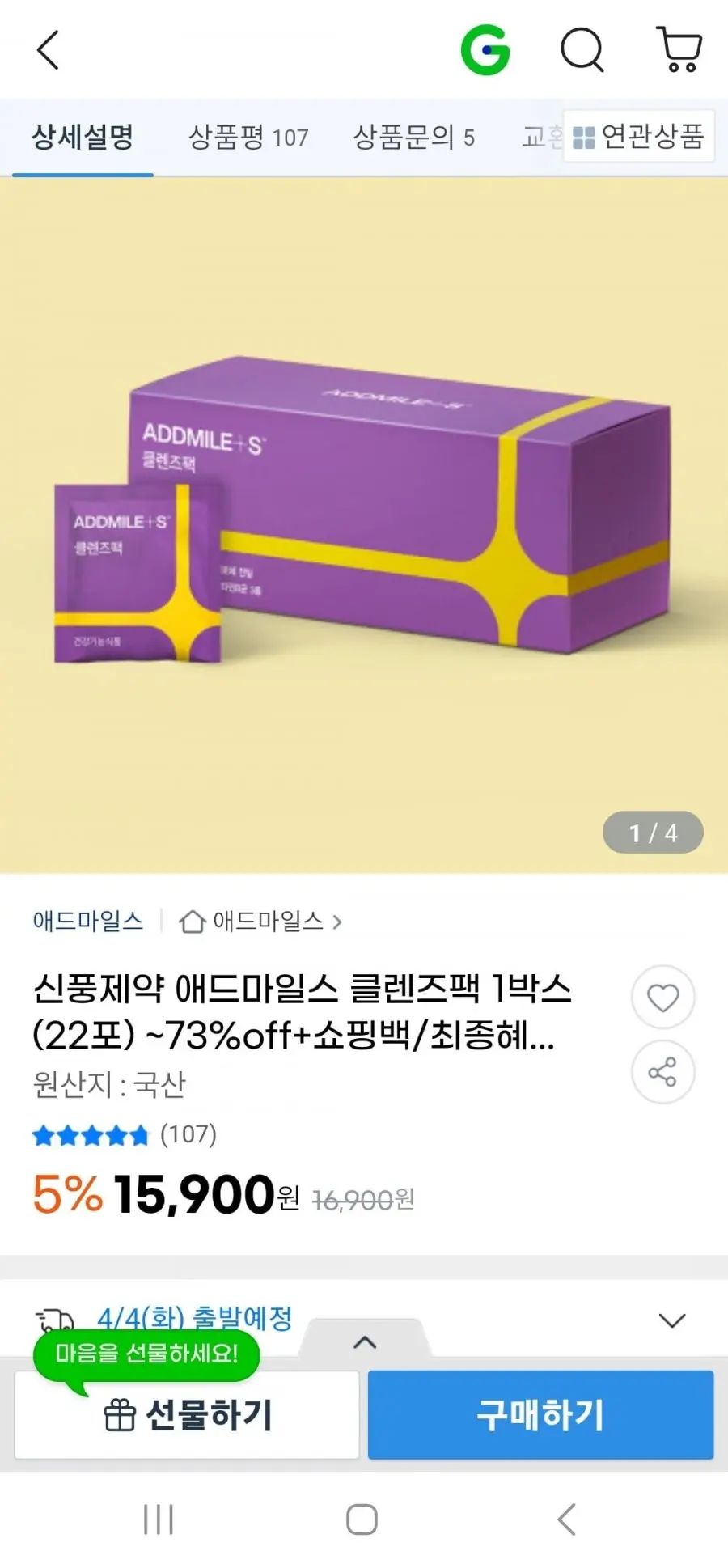Open the 애드마일스 brand link
Image resolution: width=728 pixels, height=1568 pixels.
point(87,921)
